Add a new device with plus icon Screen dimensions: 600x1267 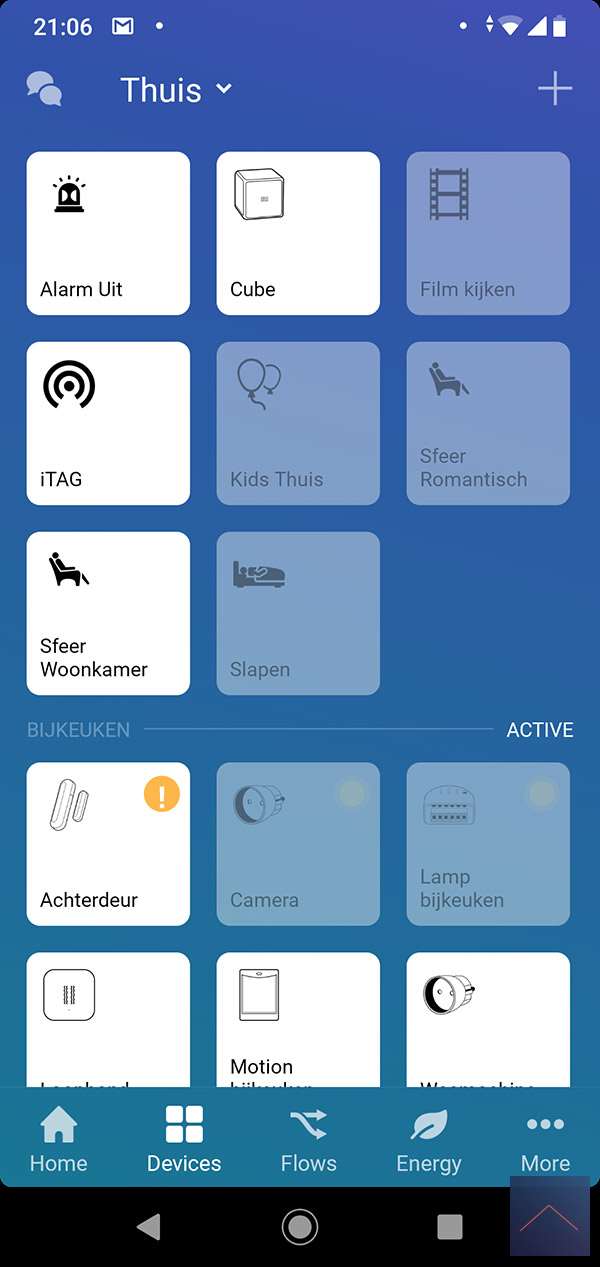(x=555, y=90)
